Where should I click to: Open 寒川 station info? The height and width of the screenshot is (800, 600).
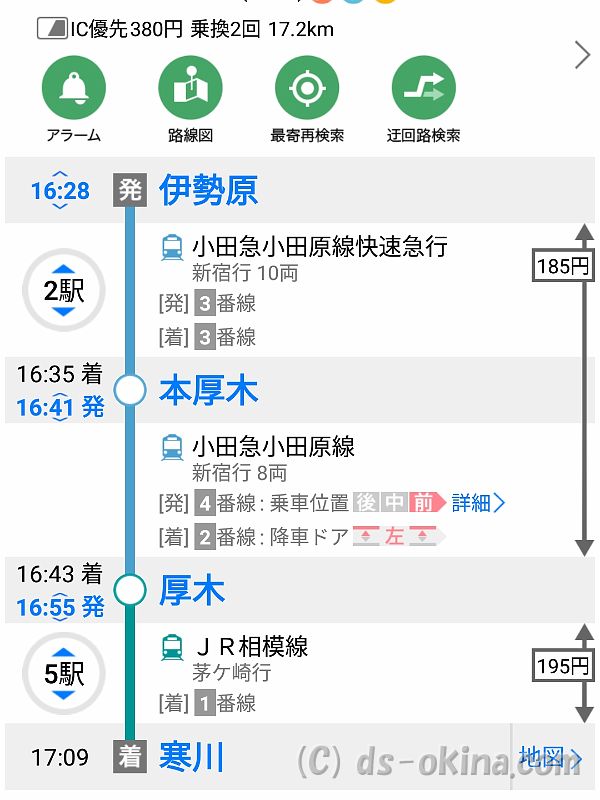192,757
